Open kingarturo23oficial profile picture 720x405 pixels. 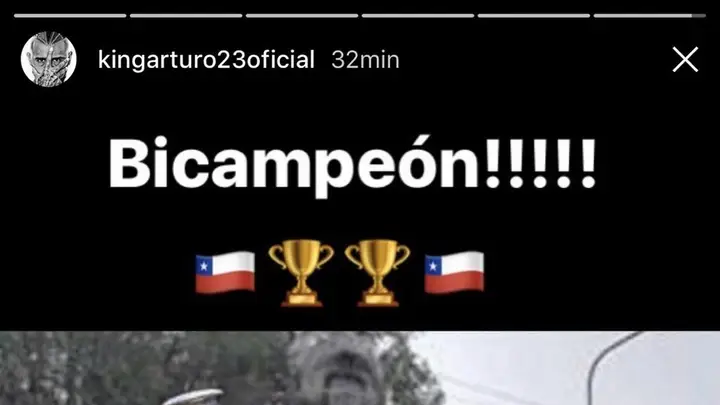[x=49, y=59]
